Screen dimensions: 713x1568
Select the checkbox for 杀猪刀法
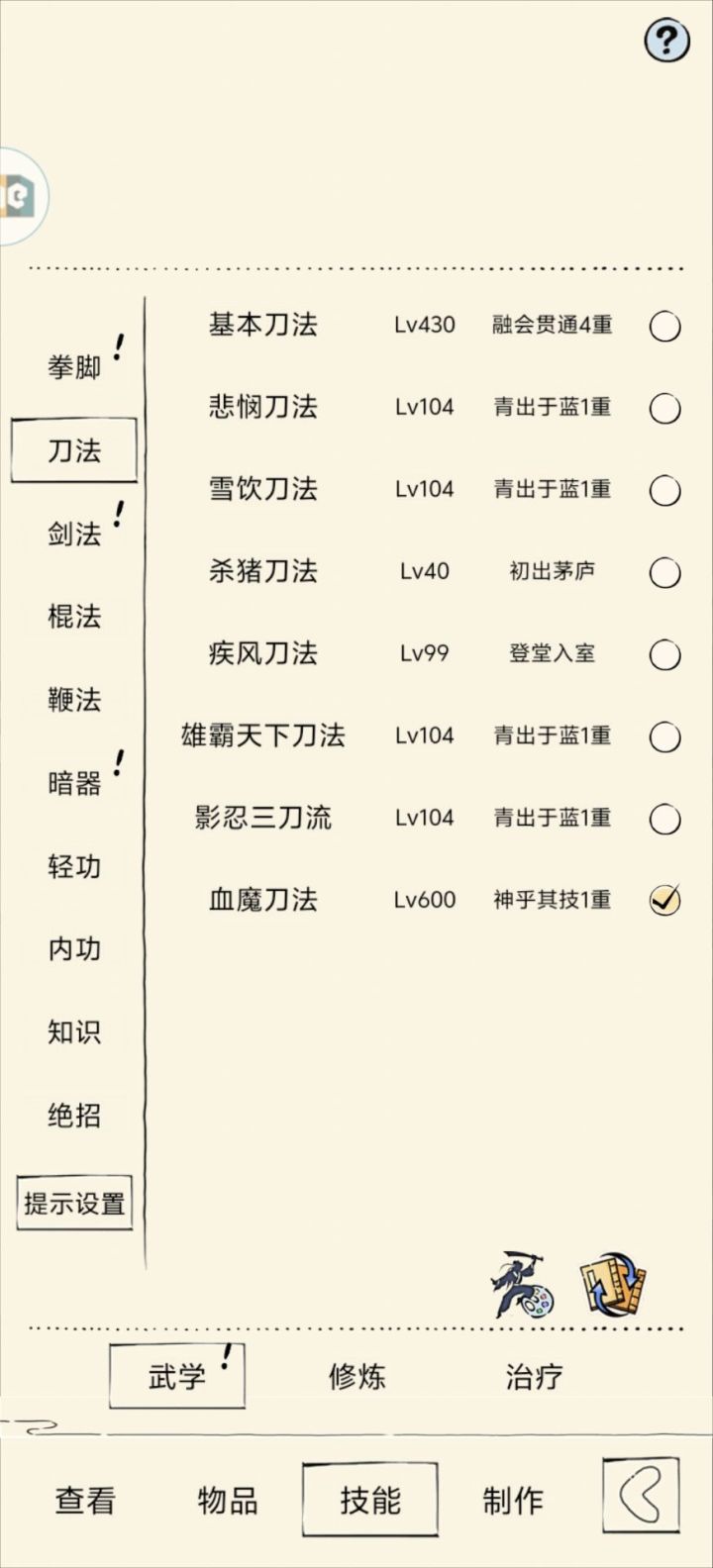(663, 571)
